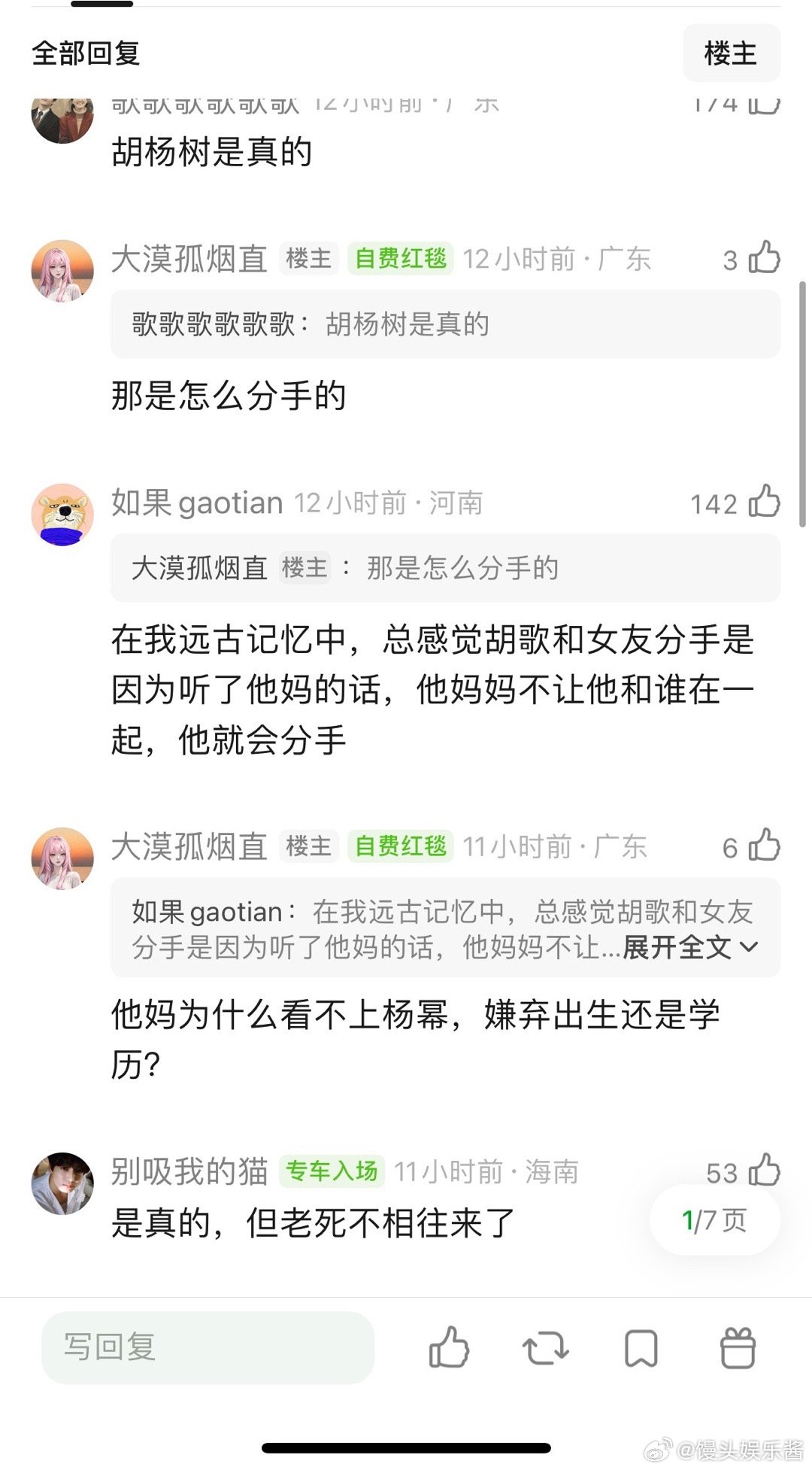The height and width of the screenshot is (1470, 812).
Task: Like 别吸我的猫's comment showing 53 likes
Action: click(x=762, y=1171)
